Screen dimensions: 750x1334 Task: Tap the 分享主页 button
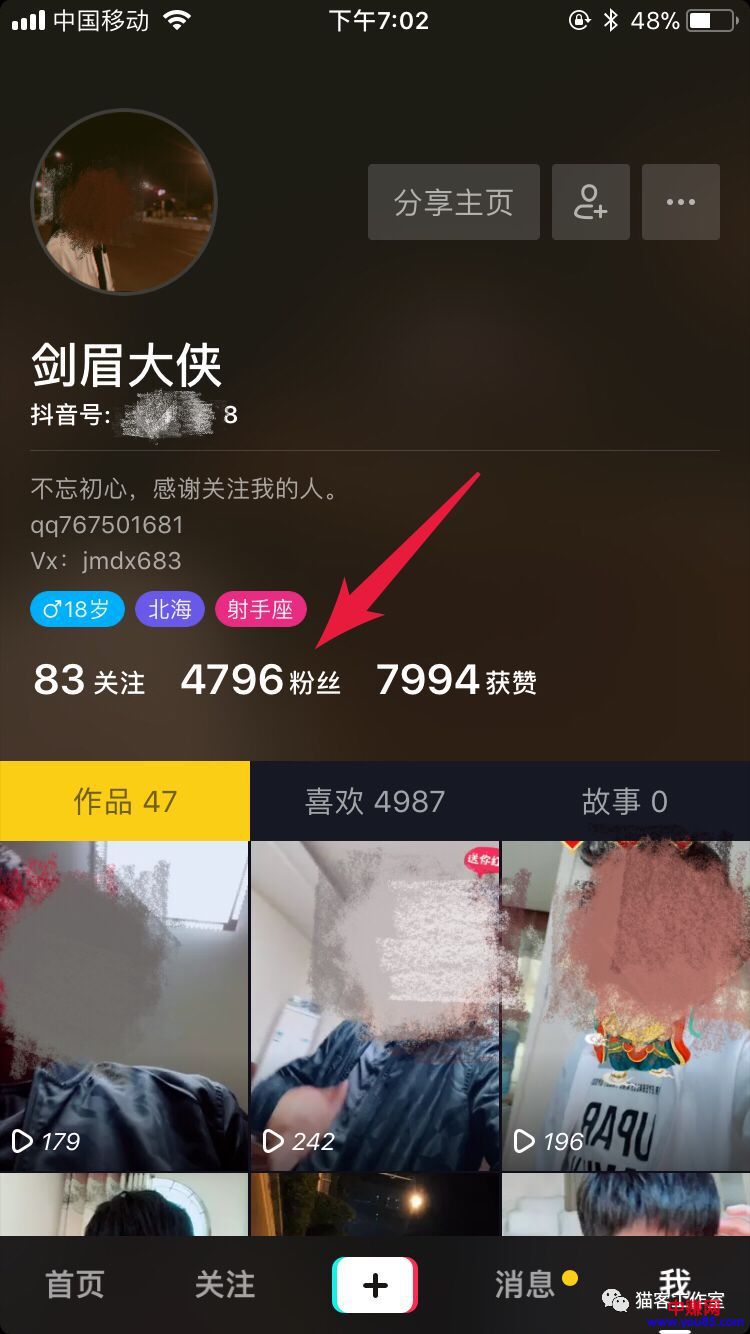[x=453, y=202]
